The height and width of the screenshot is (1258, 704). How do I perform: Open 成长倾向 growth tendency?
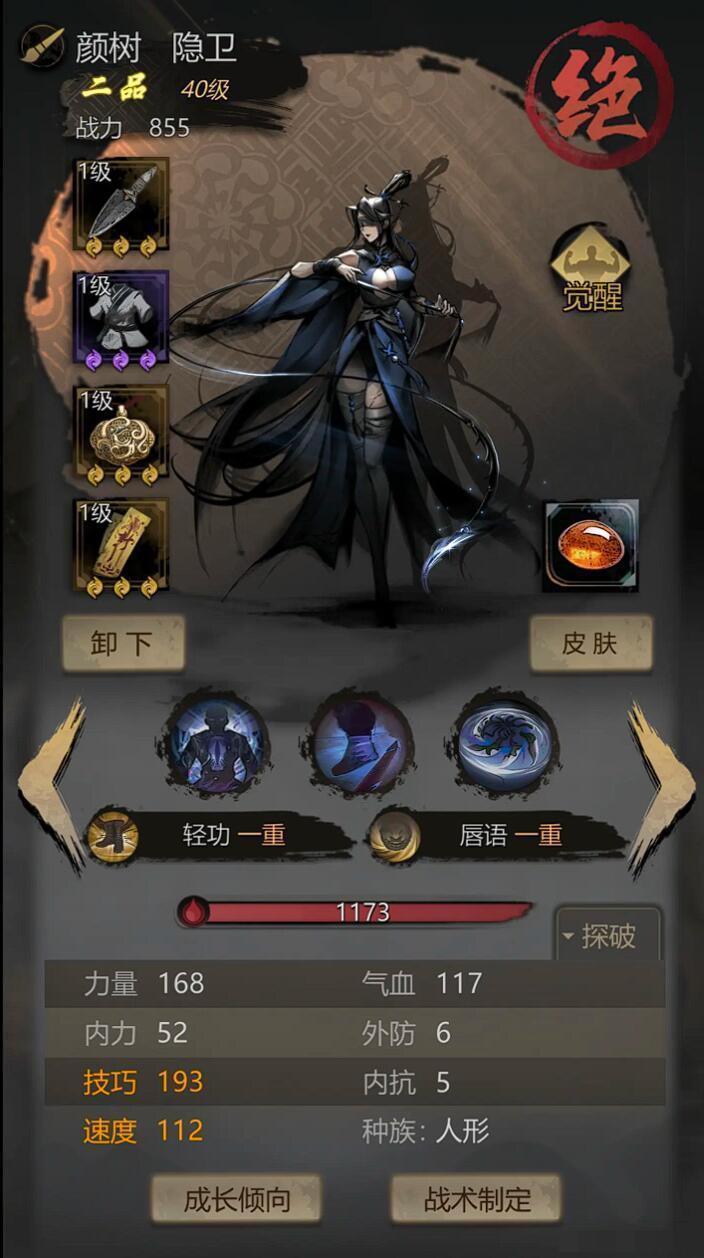236,1199
